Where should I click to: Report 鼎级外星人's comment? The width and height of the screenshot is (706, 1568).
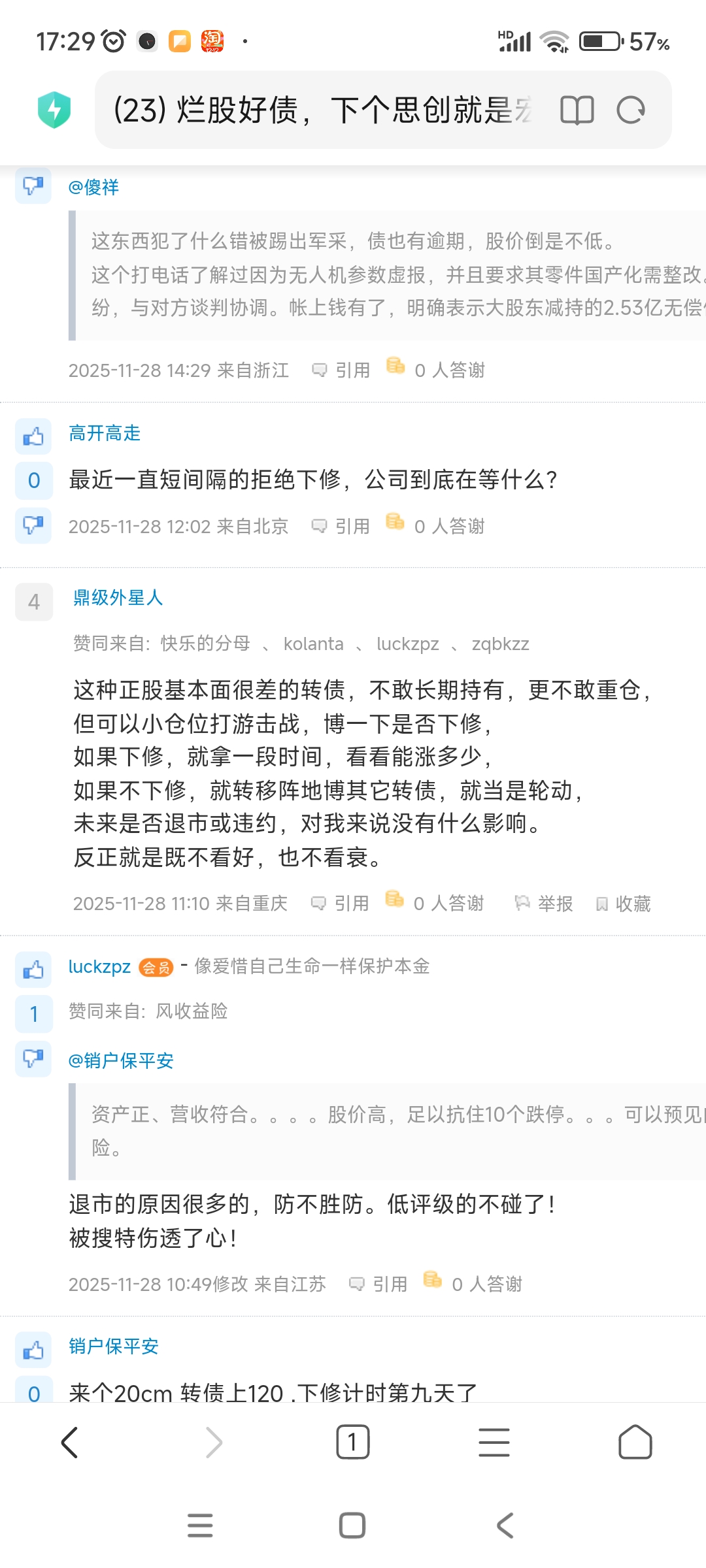click(544, 904)
